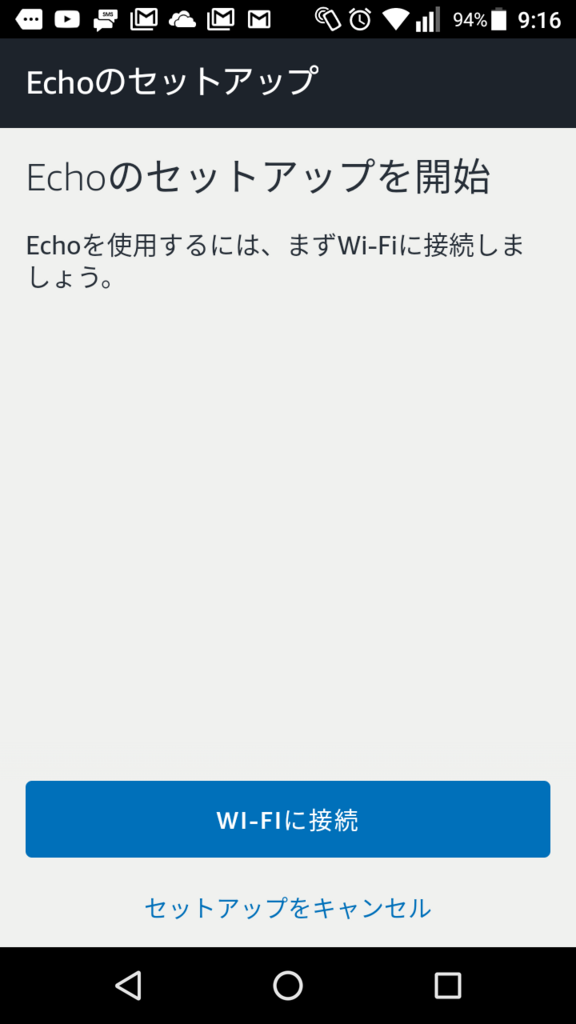Go back with the system back button
Screen dimensions: 576x1024
128,985
